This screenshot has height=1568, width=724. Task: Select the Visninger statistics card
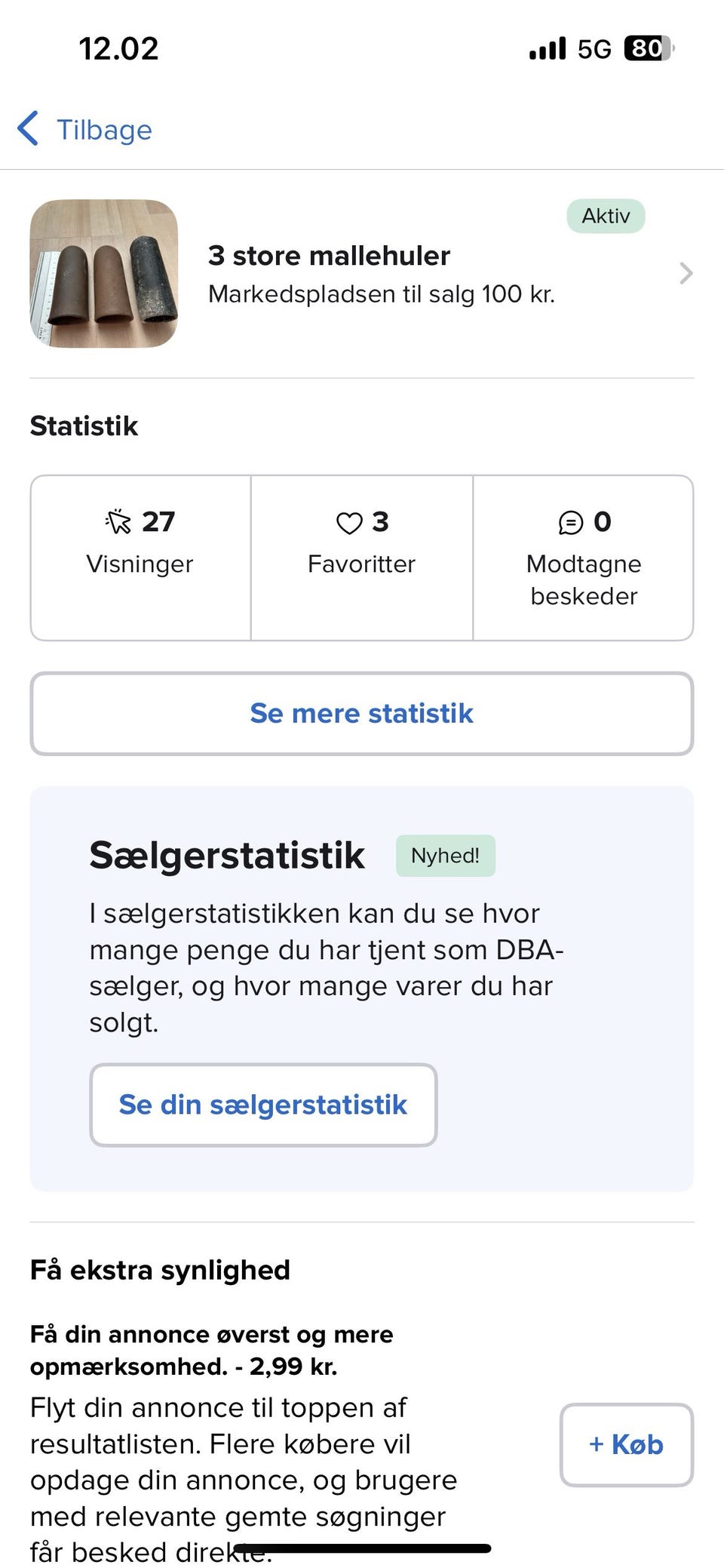point(140,555)
